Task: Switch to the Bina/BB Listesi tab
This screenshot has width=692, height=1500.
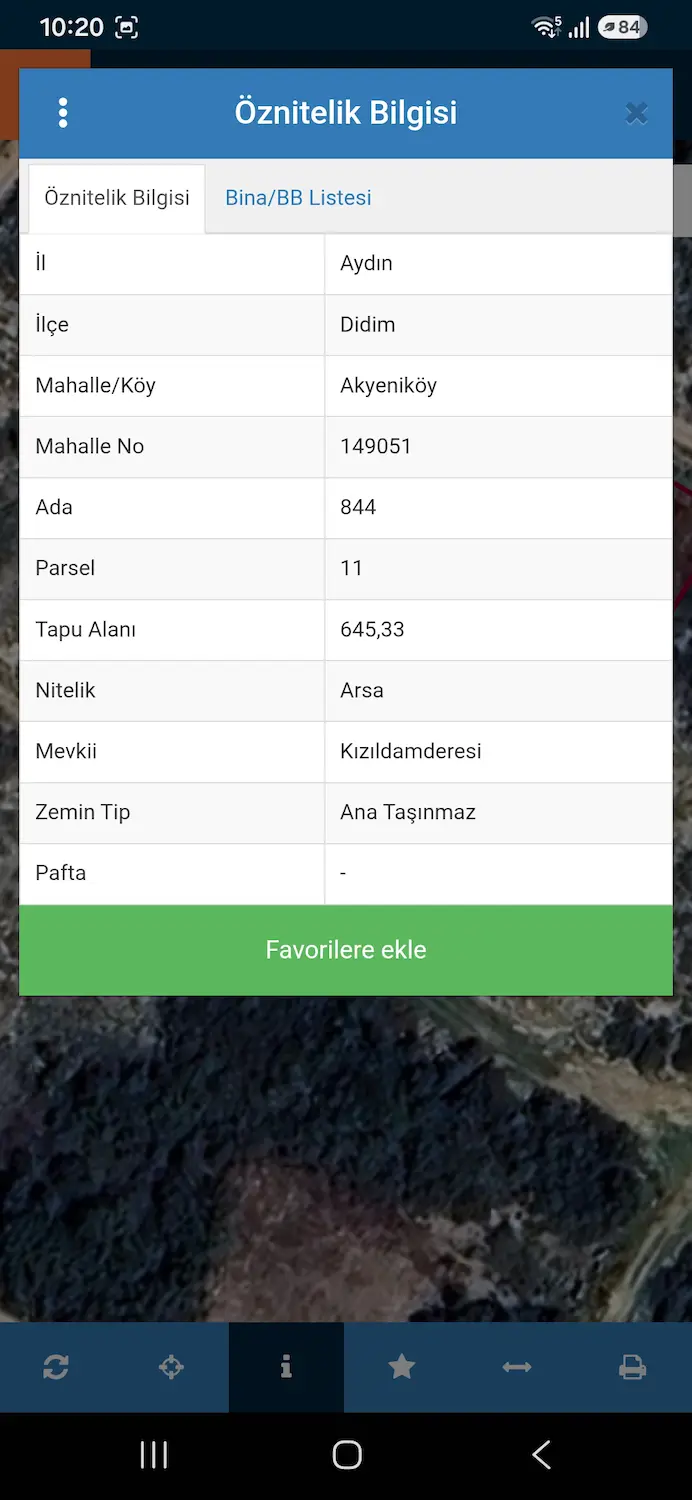Action: pyautogui.click(x=298, y=198)
